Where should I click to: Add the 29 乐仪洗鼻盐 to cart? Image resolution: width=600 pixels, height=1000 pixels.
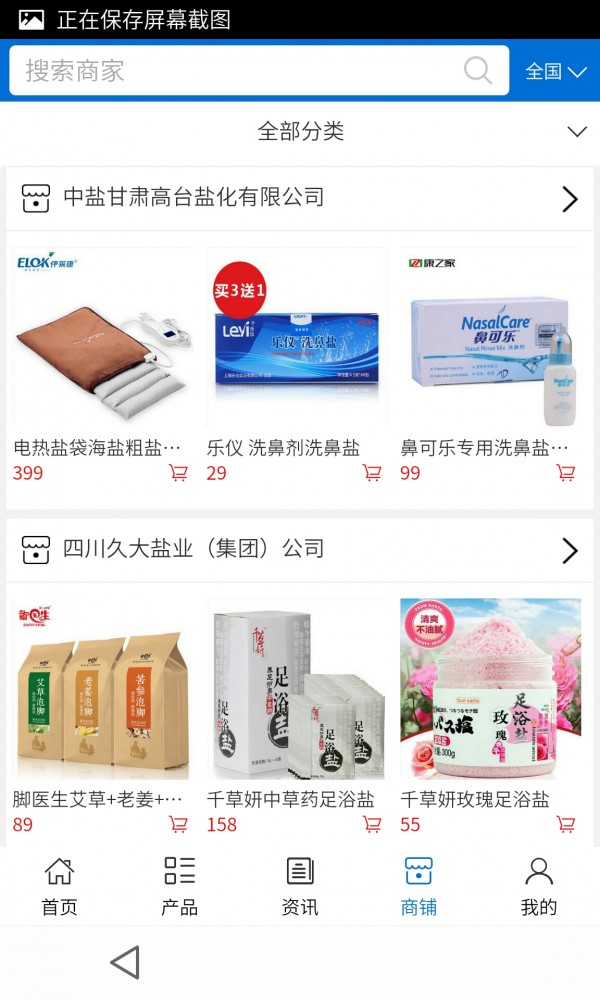coord(372,473)
